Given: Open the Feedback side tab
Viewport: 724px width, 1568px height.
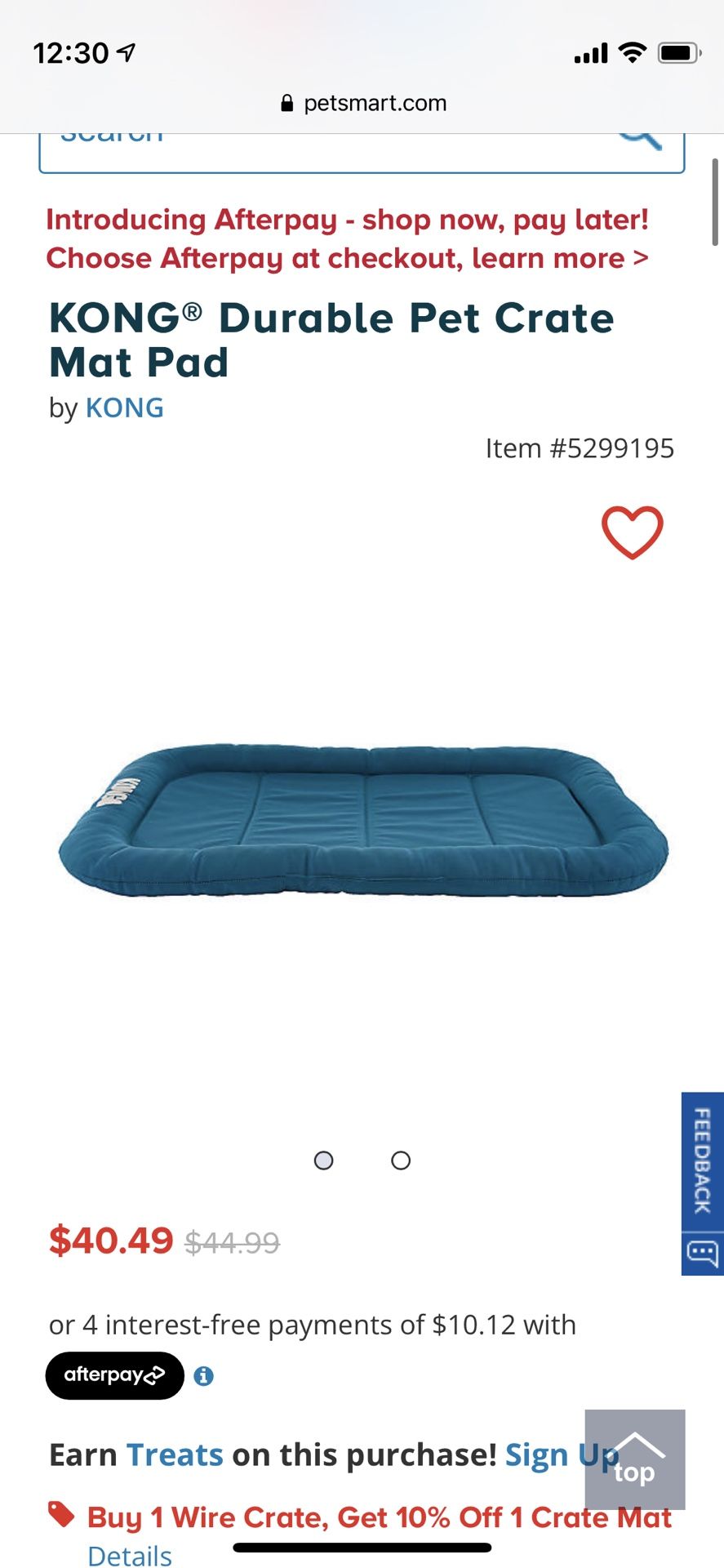Looking at the screenshot, I should click(x=702, y=1183).
